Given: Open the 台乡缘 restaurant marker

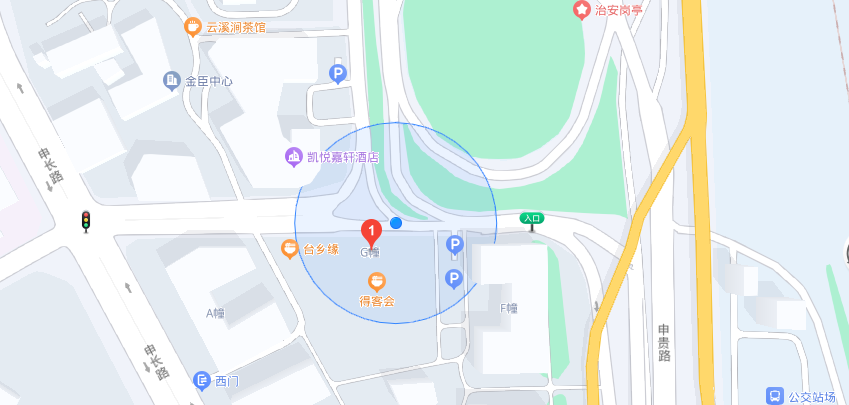Looking at the screenshot, I should coord(289,247).
